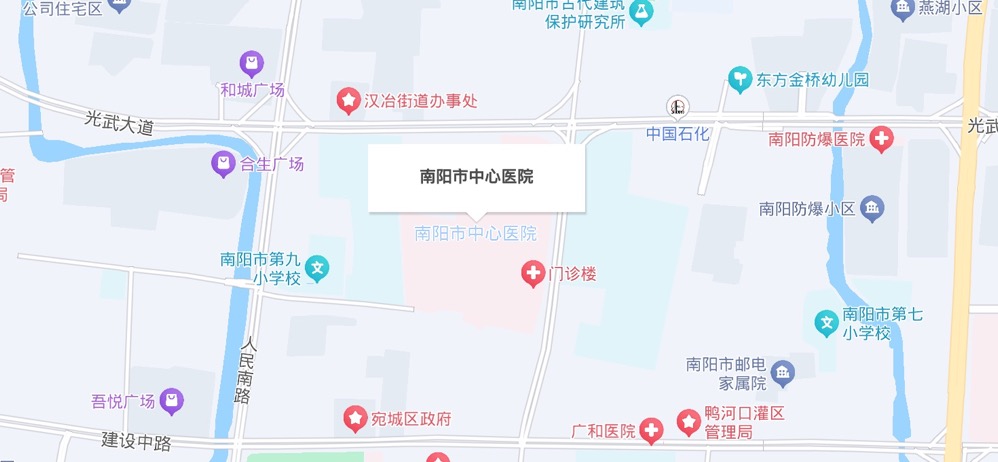This screenshot has height=462, width=998.
Task: Open the 鸭河口灌区管理局 marker
Action: click(x=688, y=423)
